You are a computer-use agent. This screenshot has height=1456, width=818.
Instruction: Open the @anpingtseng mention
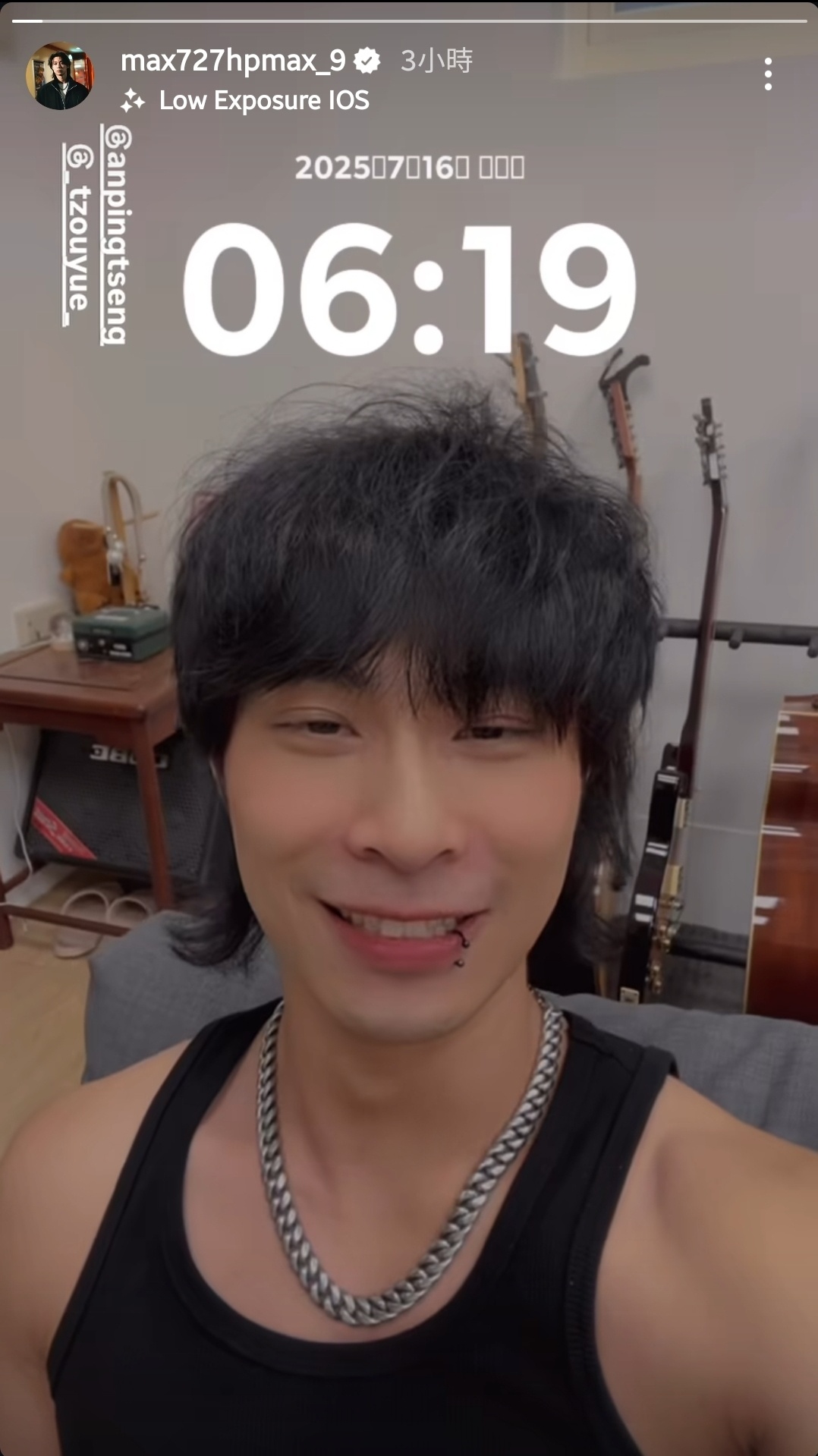click(x=115, y=234)
